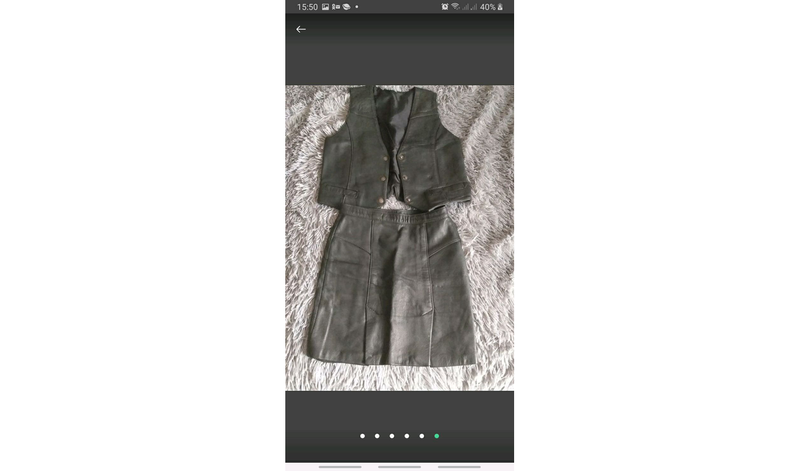Jump to the first photo indicator dot
The image size is (800, 471).
[362, 436]
